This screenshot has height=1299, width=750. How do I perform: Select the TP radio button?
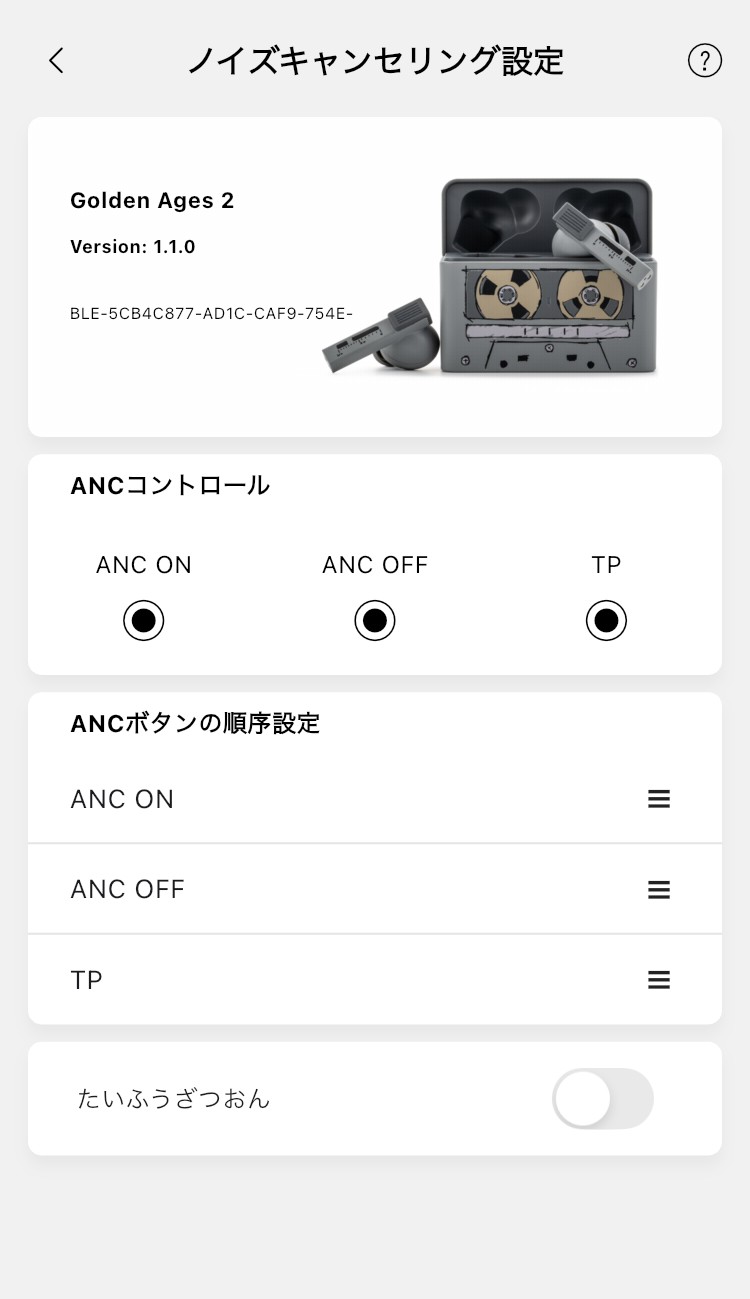point(606,620)
